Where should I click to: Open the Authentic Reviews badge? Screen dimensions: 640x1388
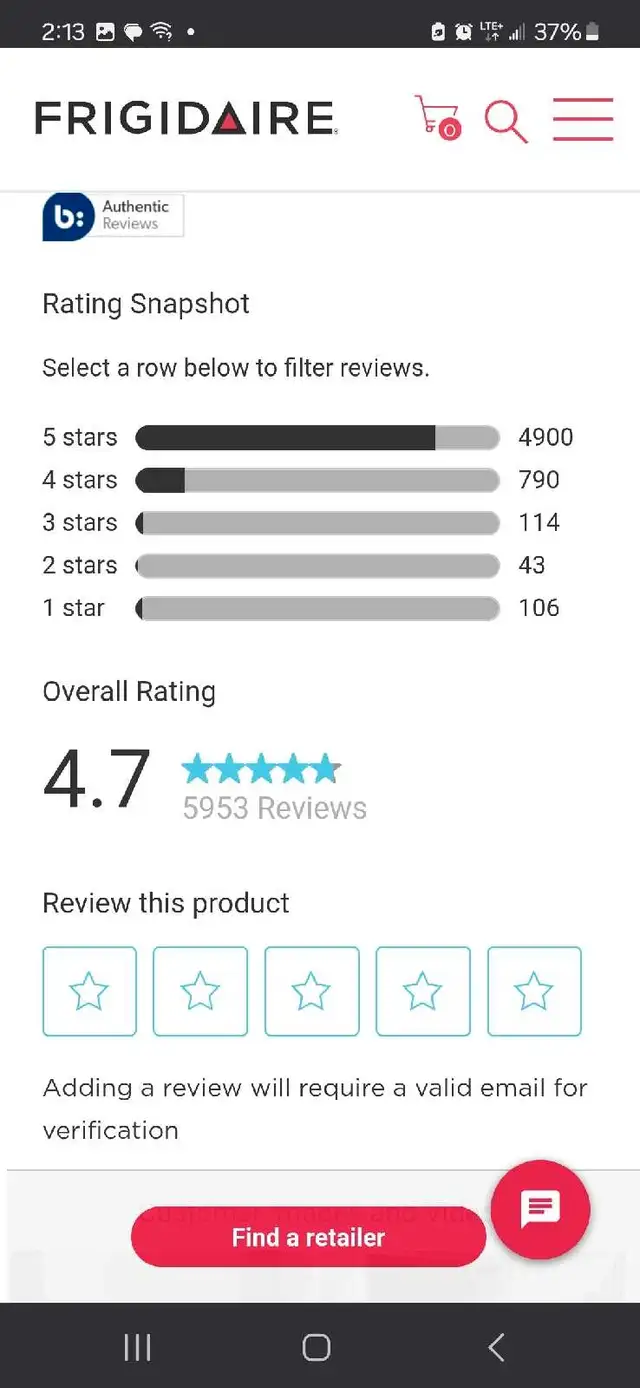point(113,215)
